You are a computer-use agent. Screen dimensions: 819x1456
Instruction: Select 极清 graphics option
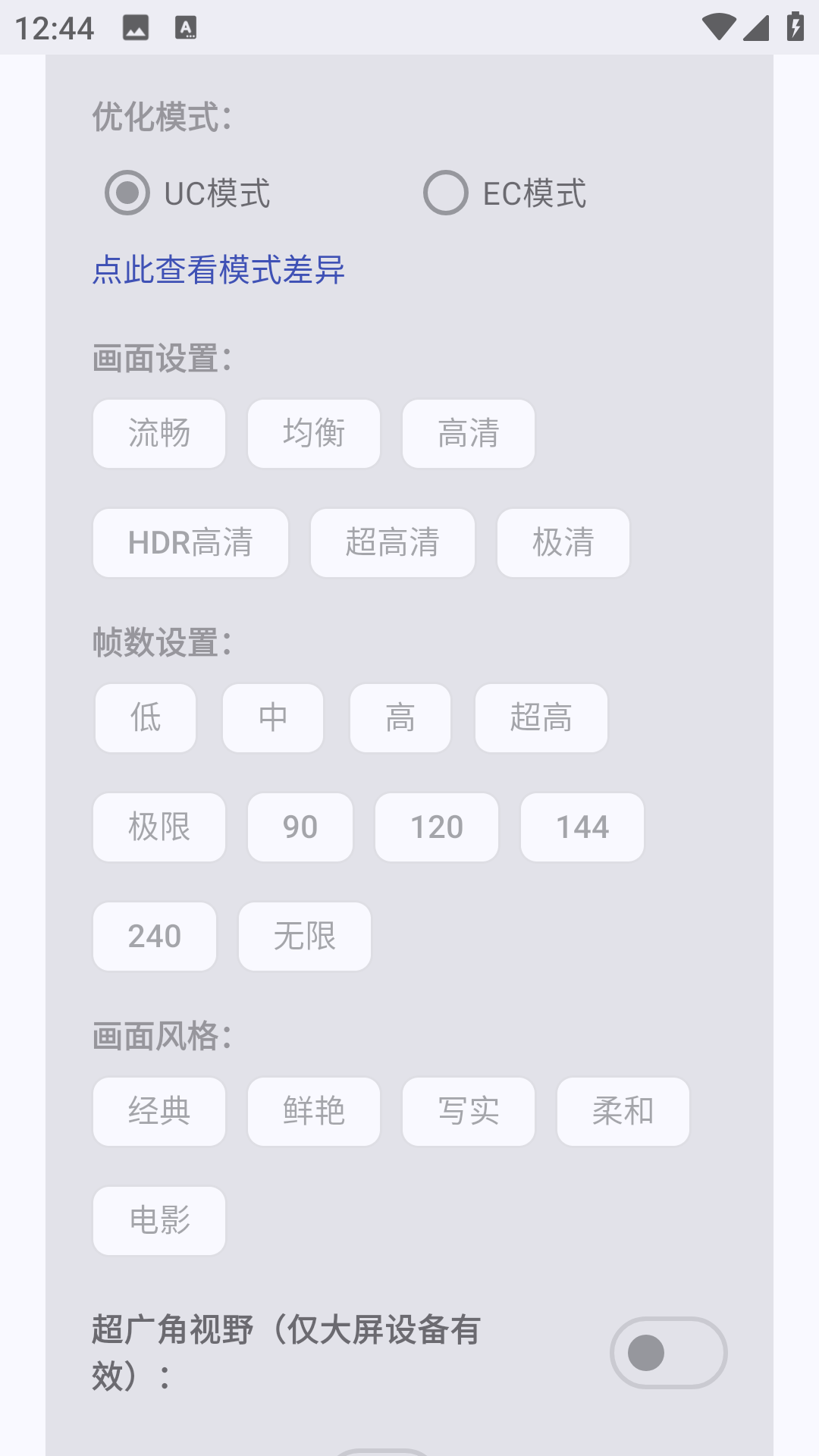(x=563, y=542)
